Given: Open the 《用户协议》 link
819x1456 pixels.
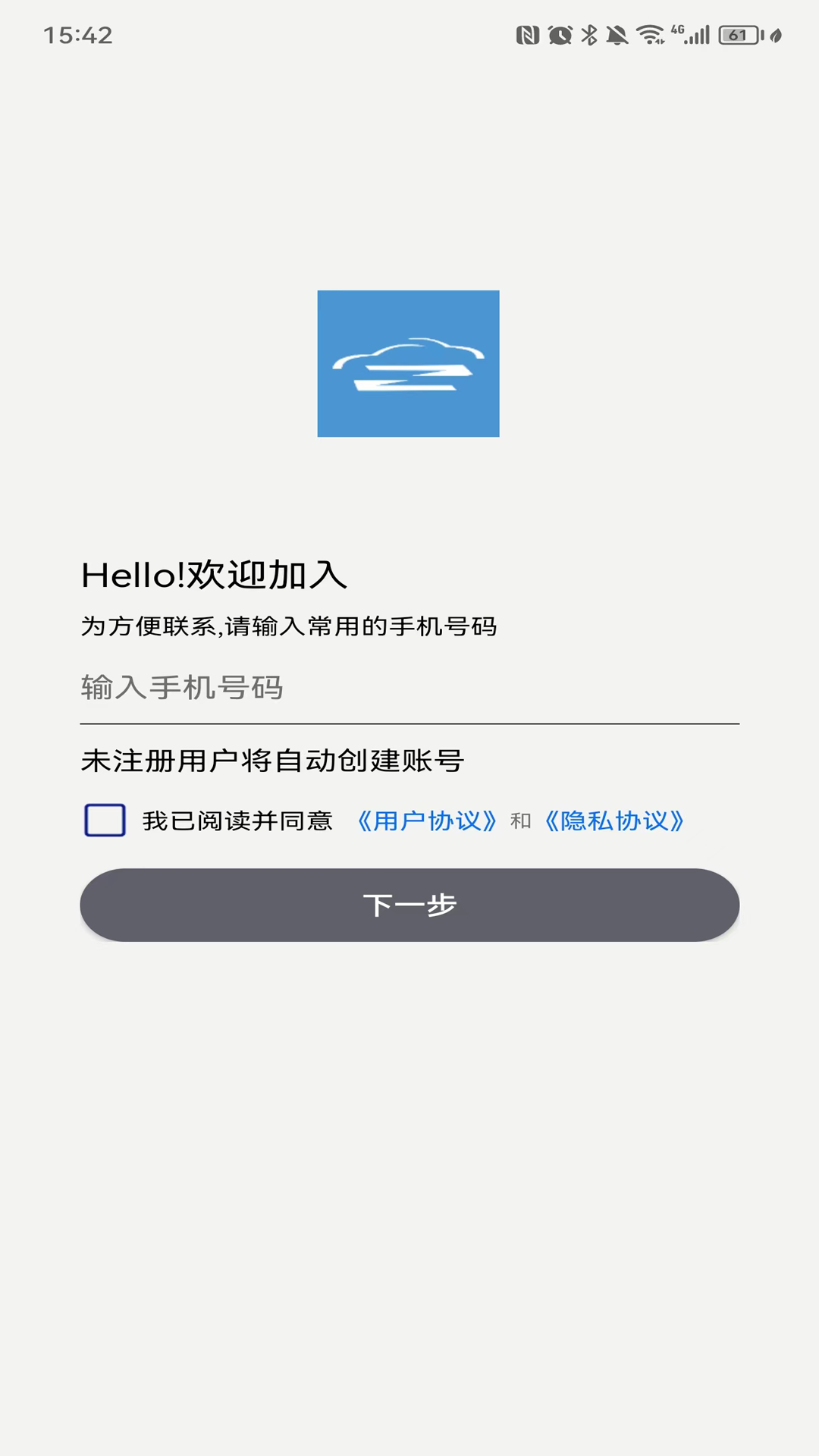Looking at the screenshot, I should coord(427,821).
